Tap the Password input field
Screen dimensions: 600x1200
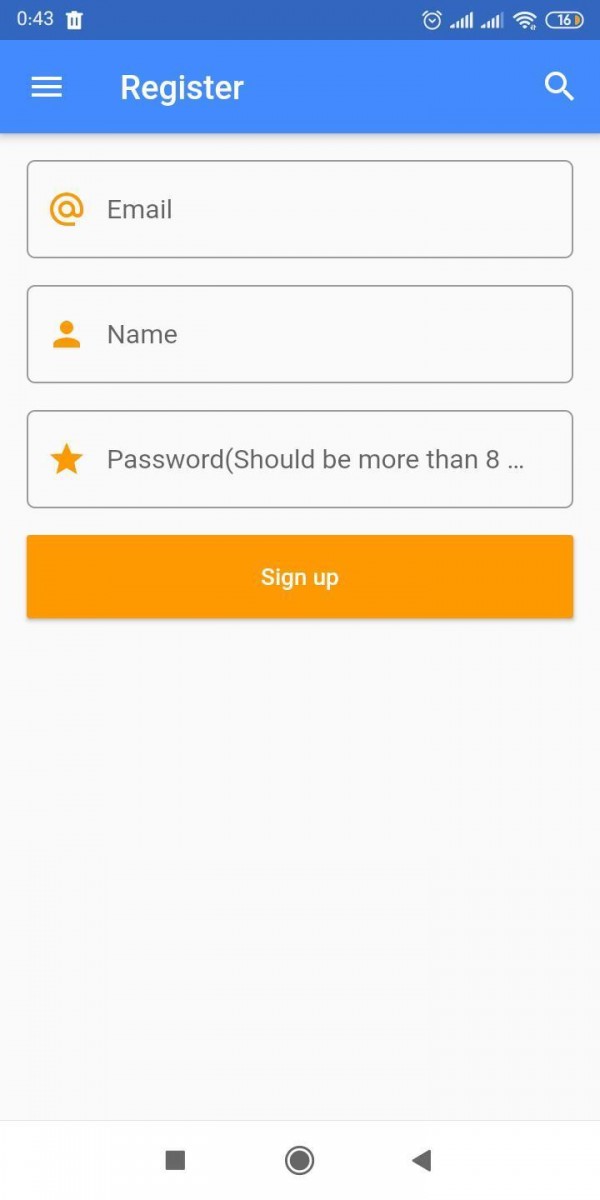pos(300,459)
